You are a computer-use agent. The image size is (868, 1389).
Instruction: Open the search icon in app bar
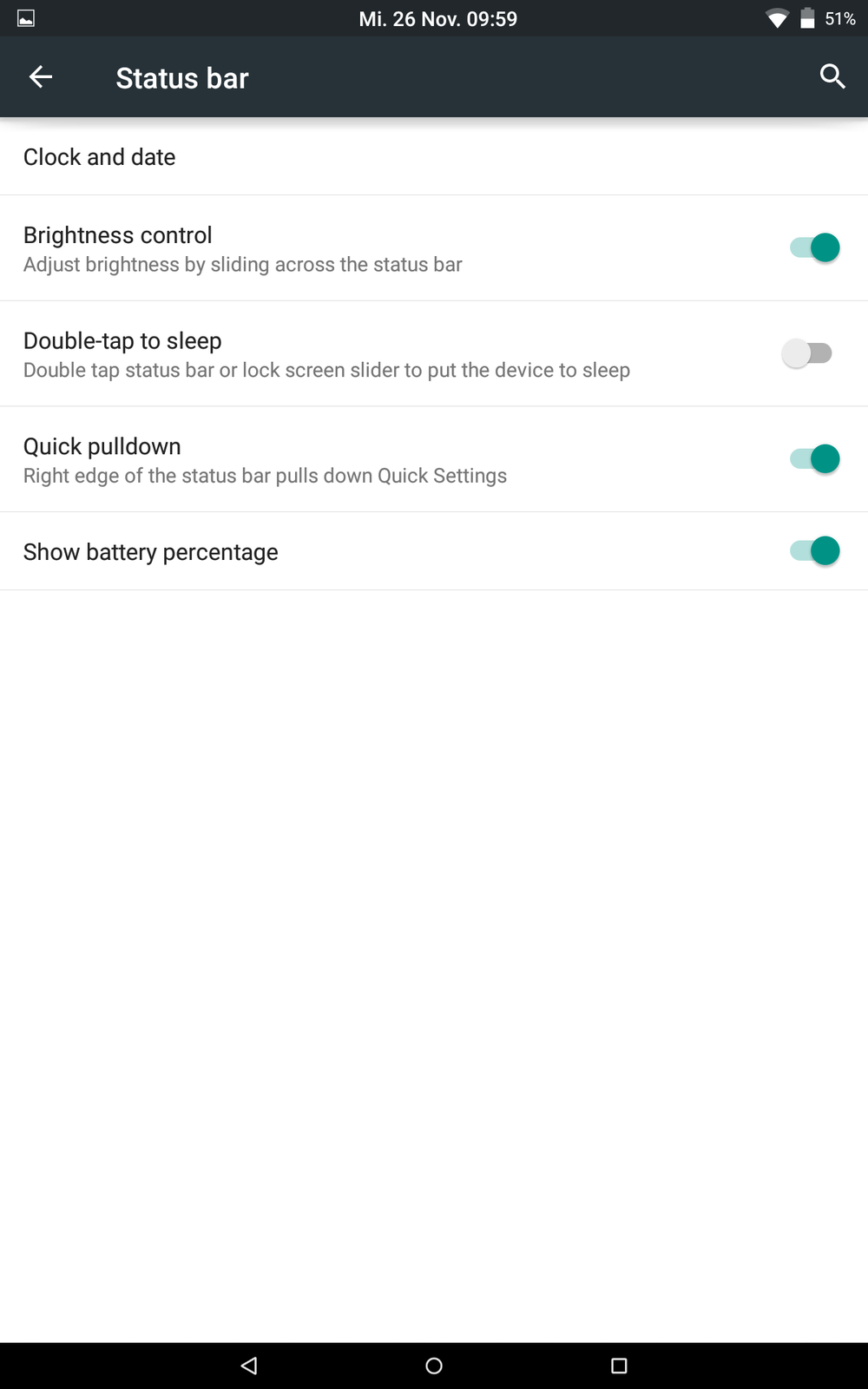832,77
